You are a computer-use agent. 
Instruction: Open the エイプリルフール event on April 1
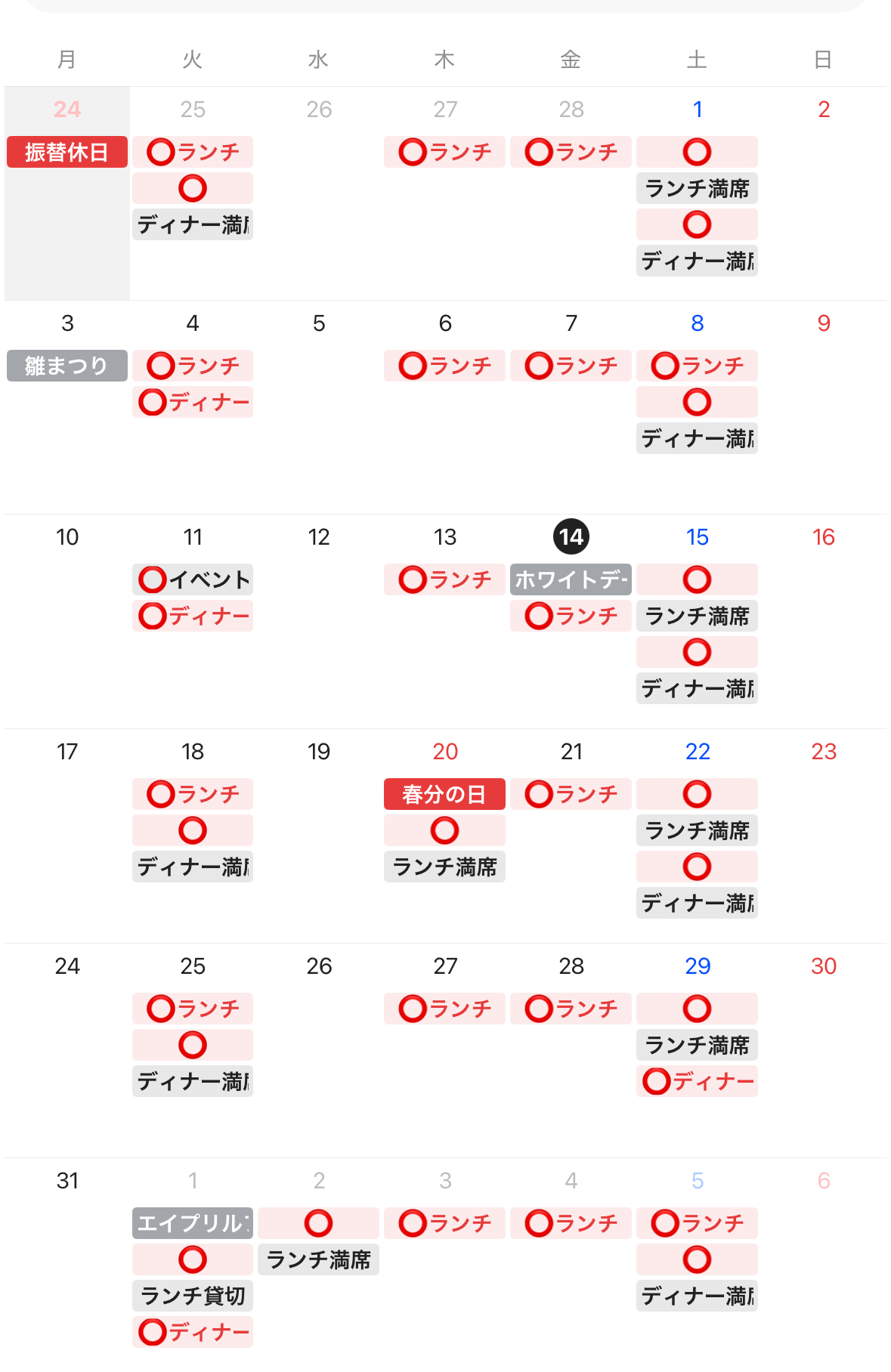193,1222
